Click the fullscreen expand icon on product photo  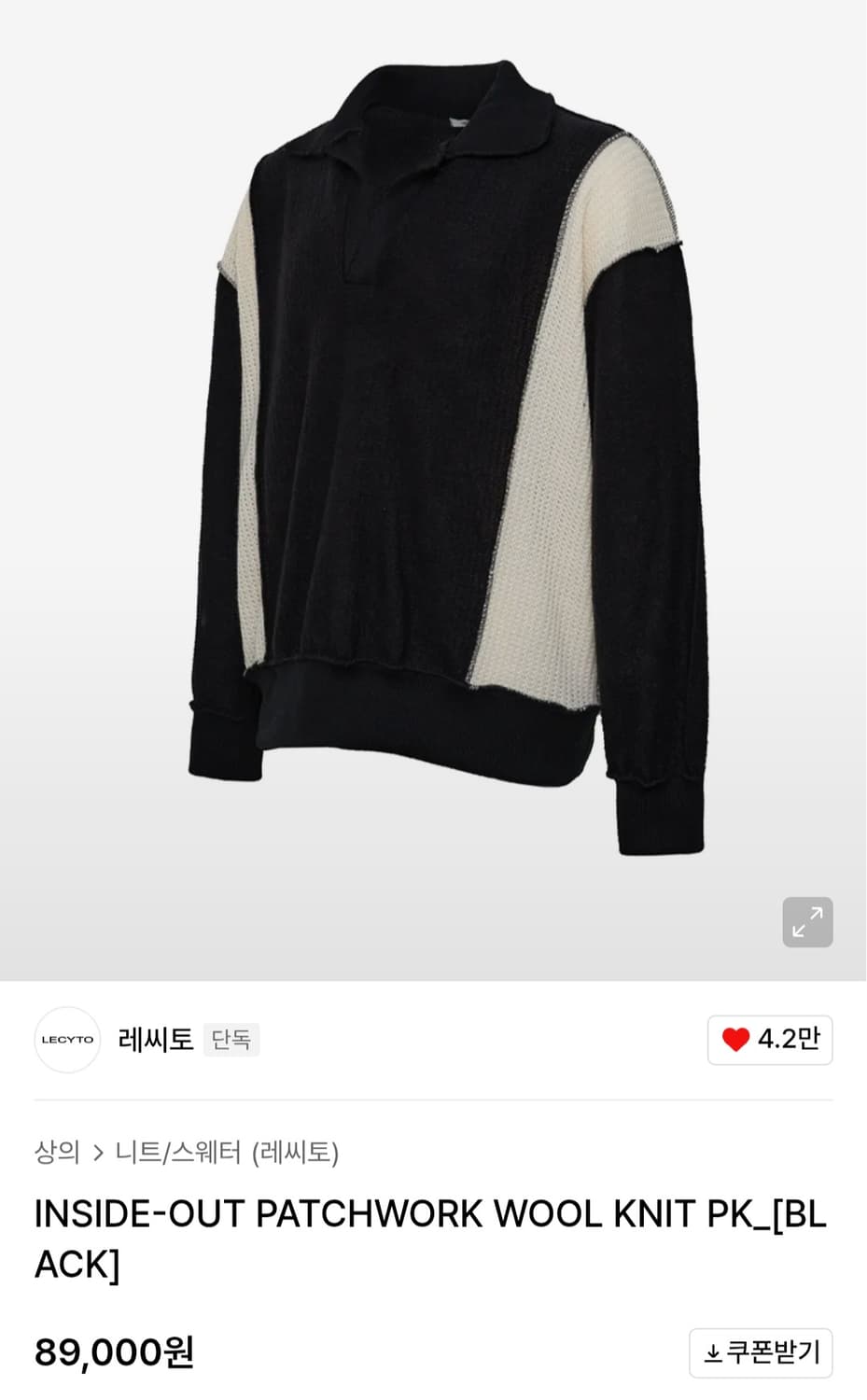tap(807, 921)
